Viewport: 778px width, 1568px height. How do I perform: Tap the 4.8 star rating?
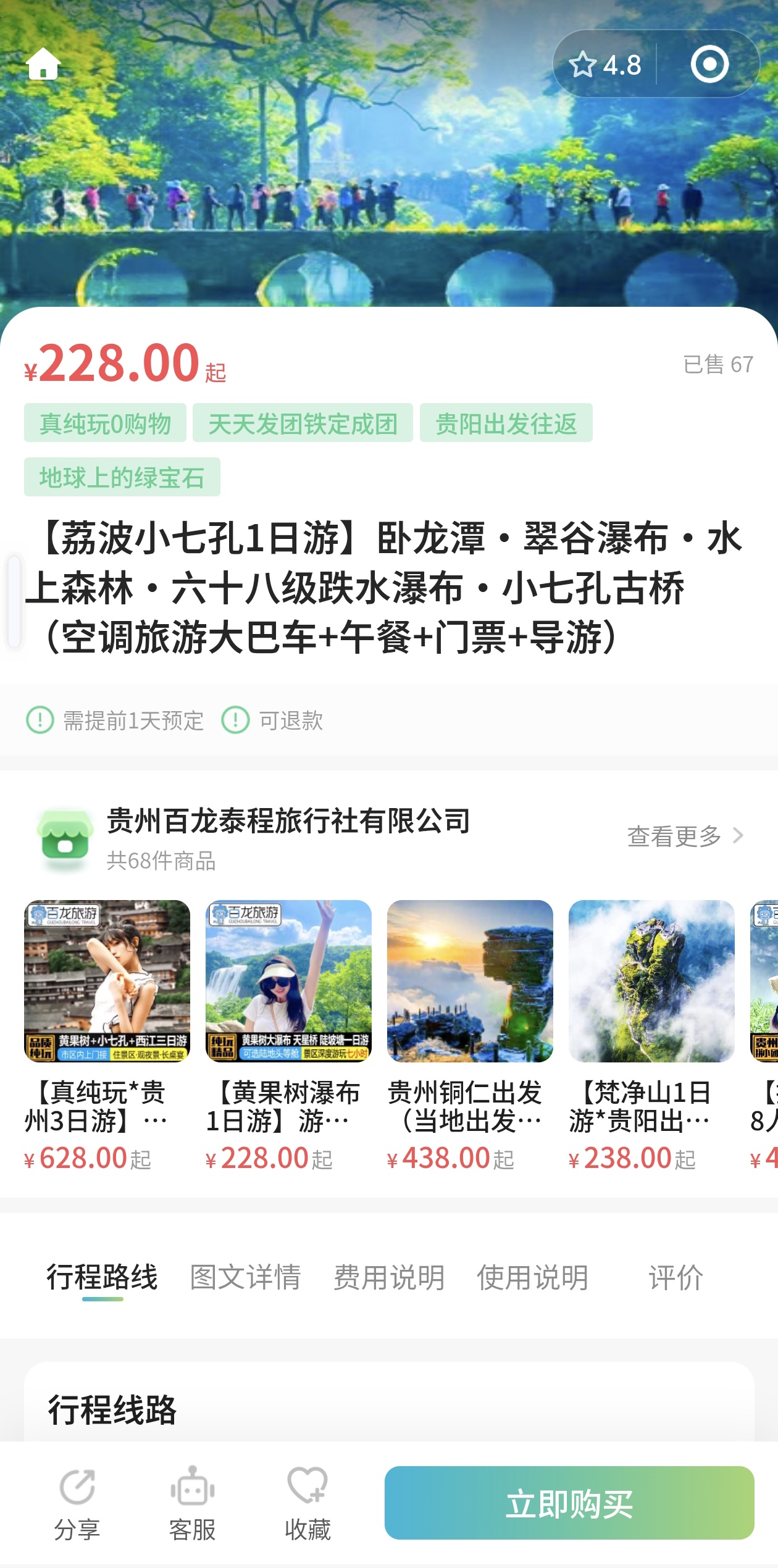(605, 65)
